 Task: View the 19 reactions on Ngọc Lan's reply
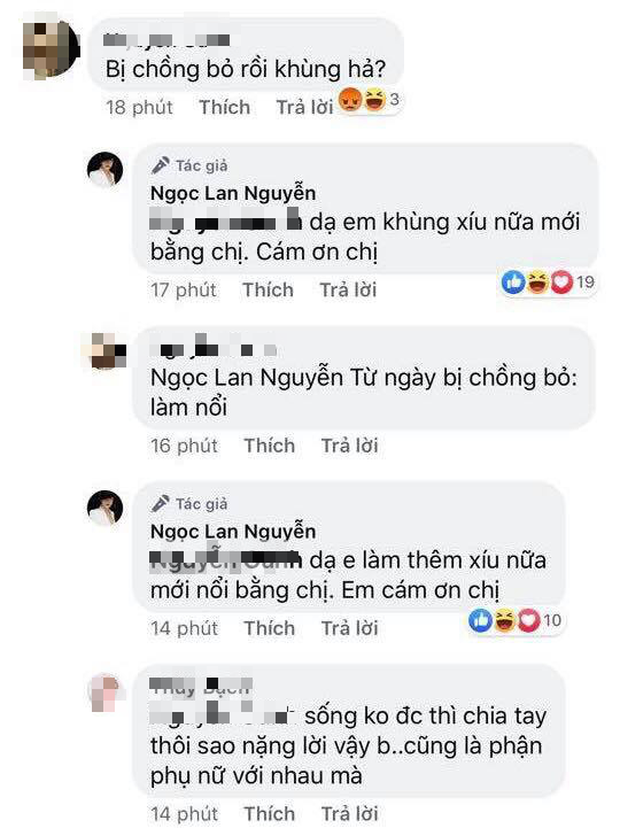[548, 283]
